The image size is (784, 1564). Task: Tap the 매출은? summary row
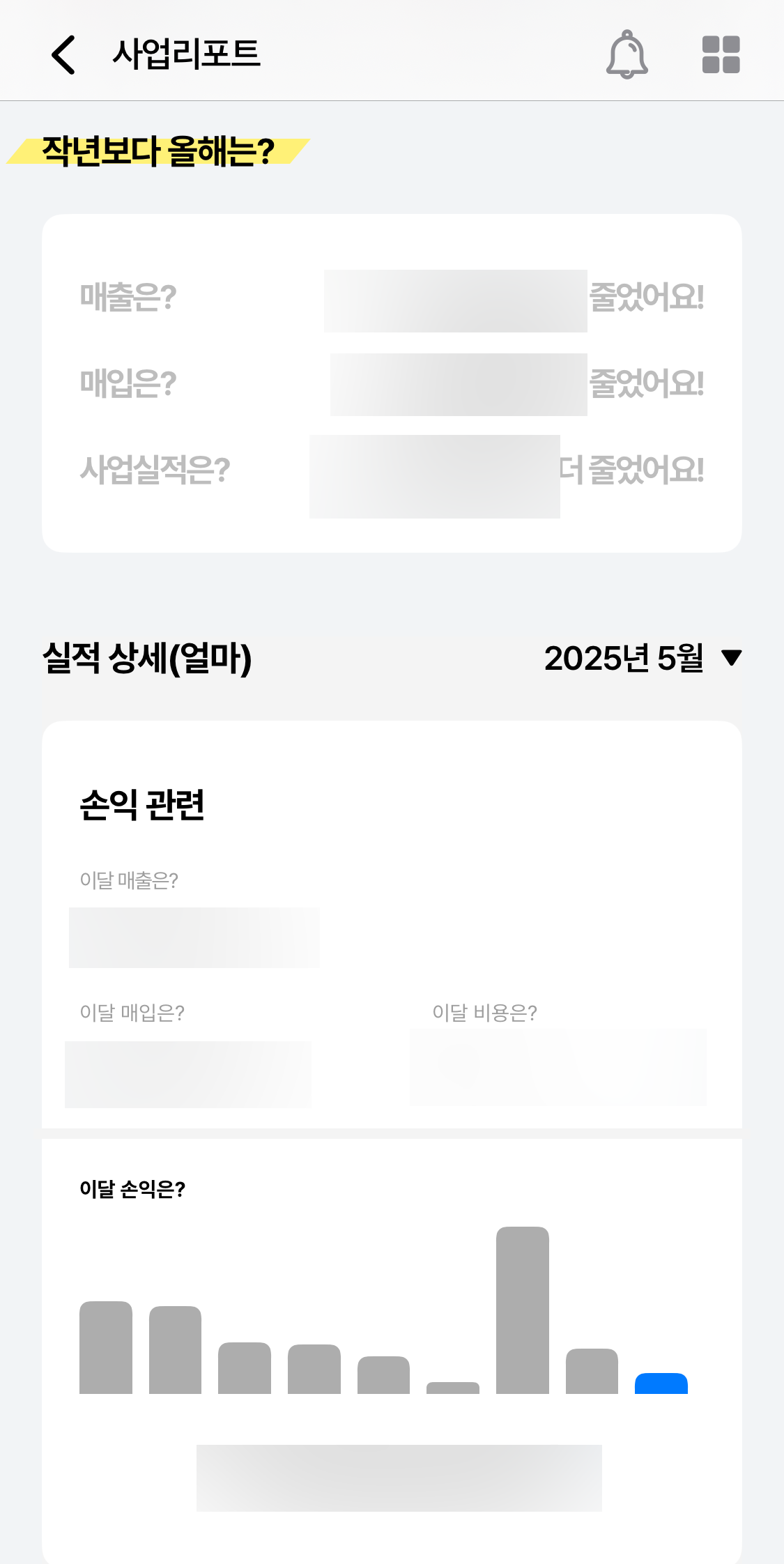[129, 296]
